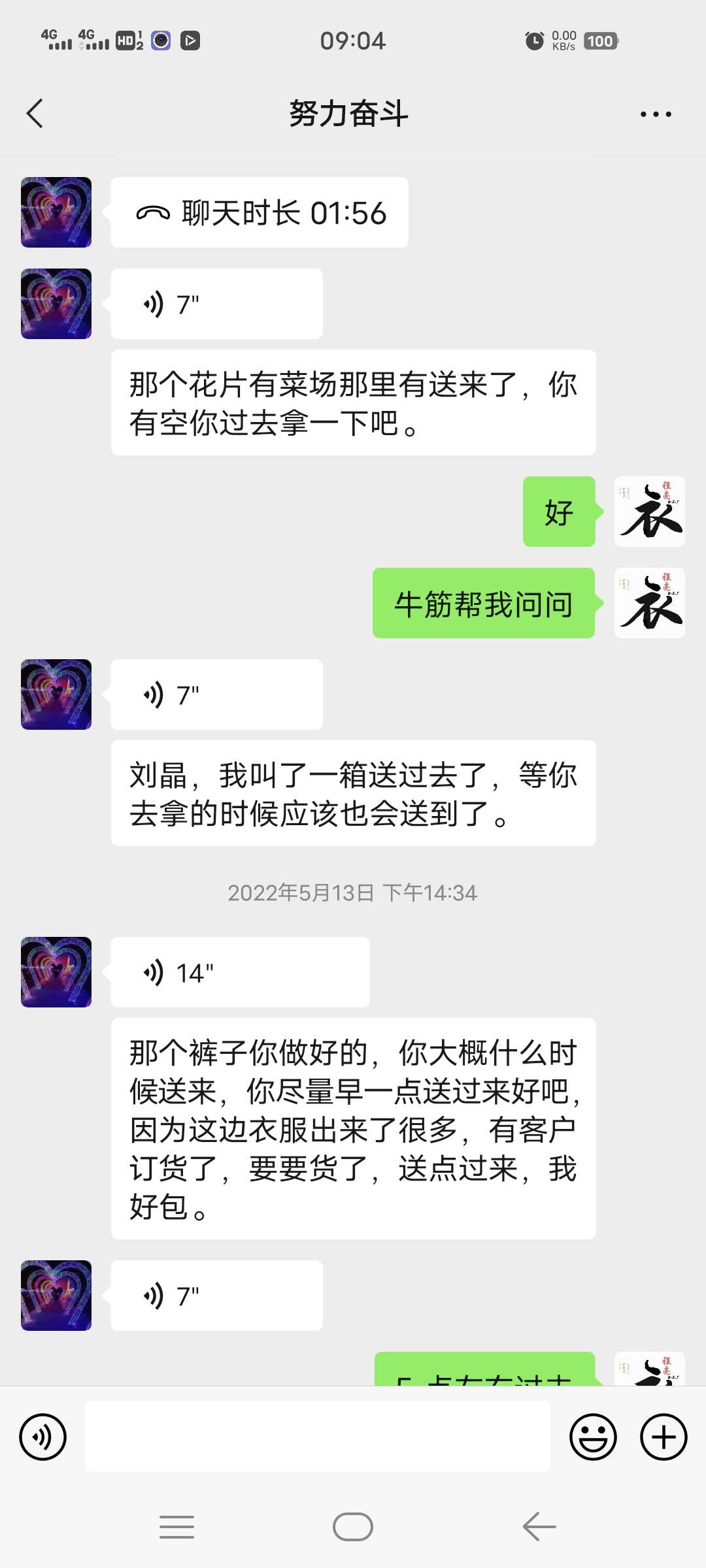Focus the message text field
Screen dimensions: 706x1568
point(317,1437)
